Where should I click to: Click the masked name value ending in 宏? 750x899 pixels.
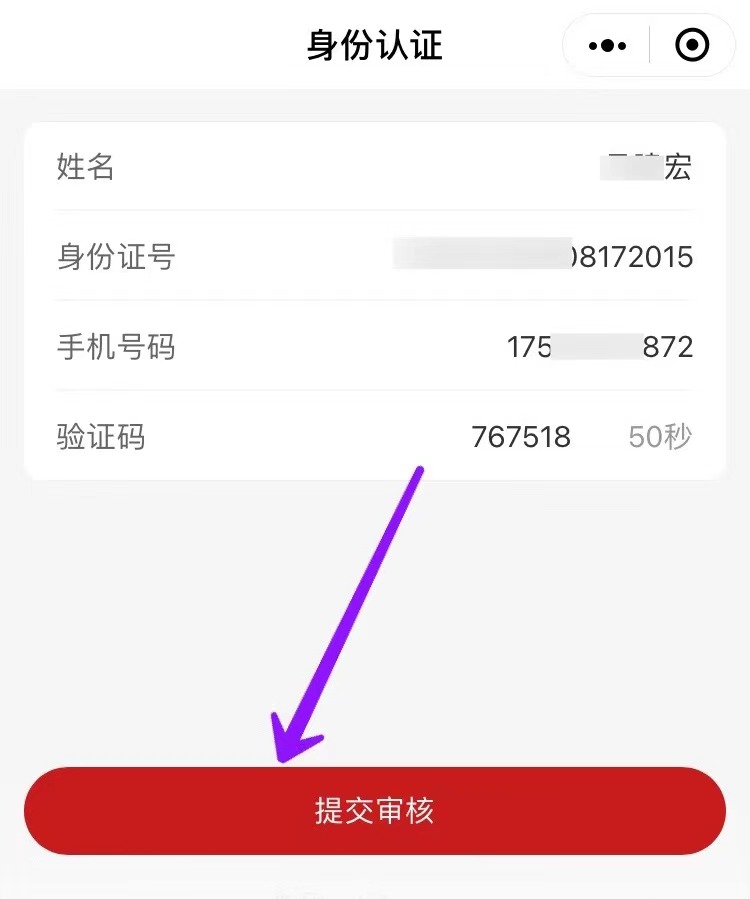(x=650, y=168)
